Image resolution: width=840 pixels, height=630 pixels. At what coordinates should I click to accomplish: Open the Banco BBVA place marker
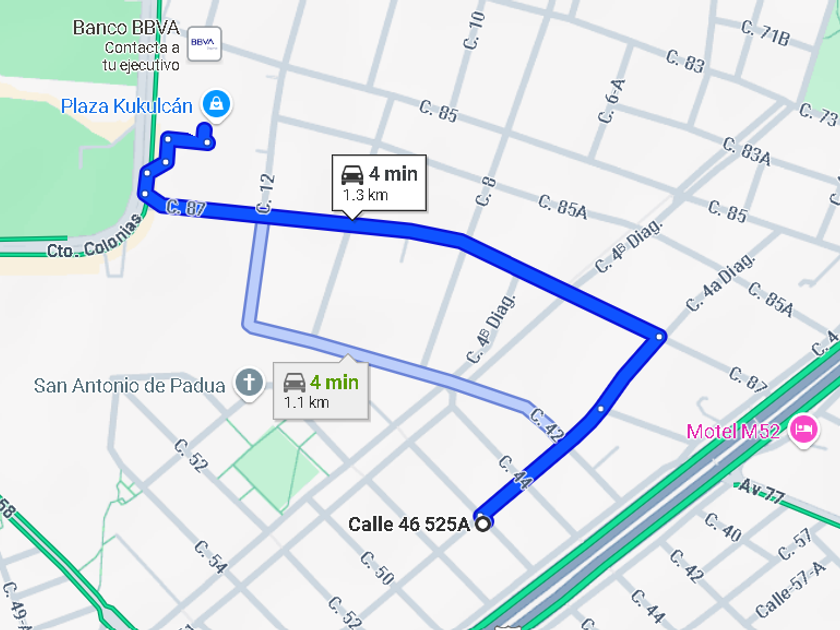[x=204, y=43]
